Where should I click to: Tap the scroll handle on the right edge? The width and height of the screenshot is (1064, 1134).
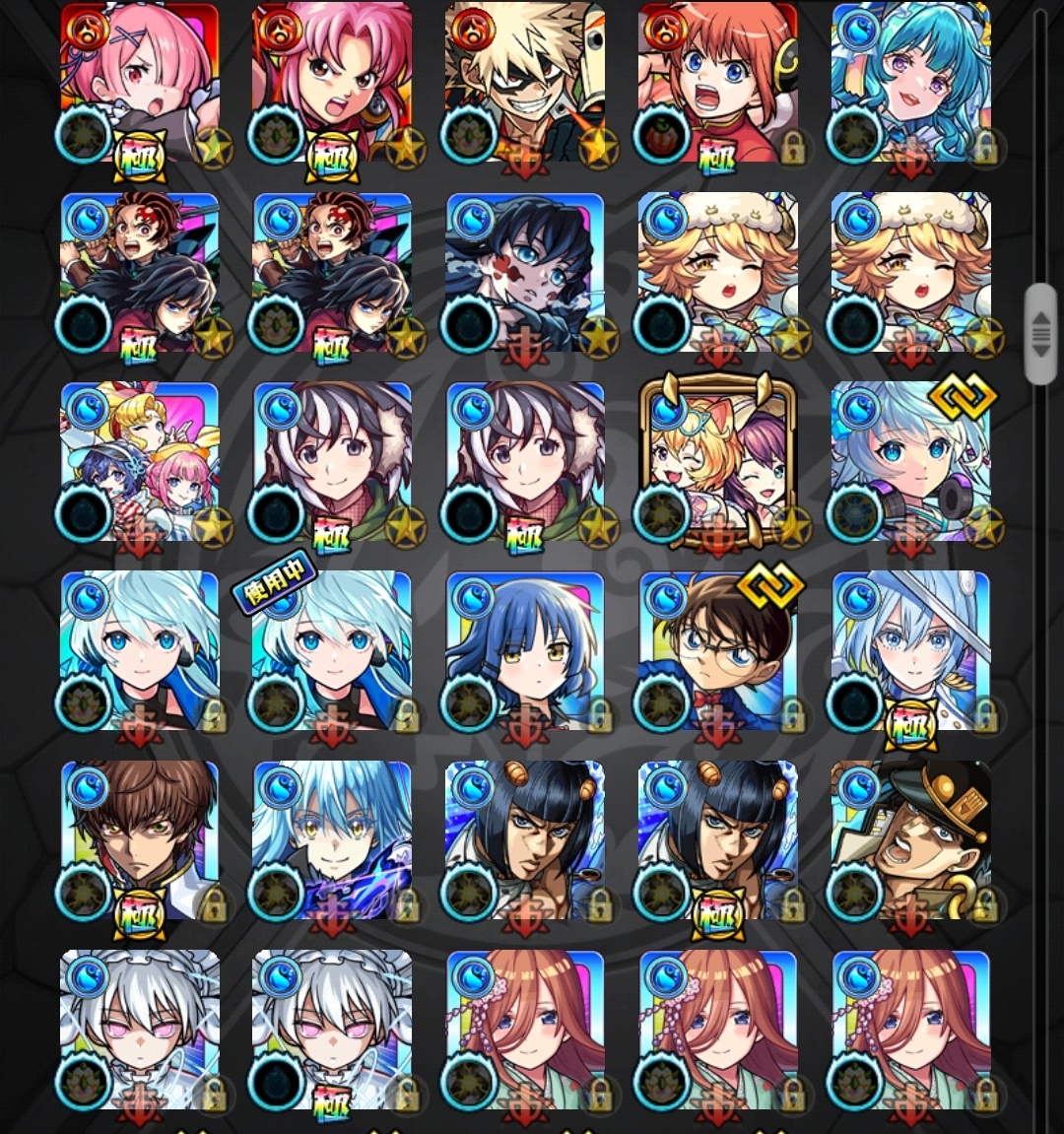click(x=1040, y=334)
